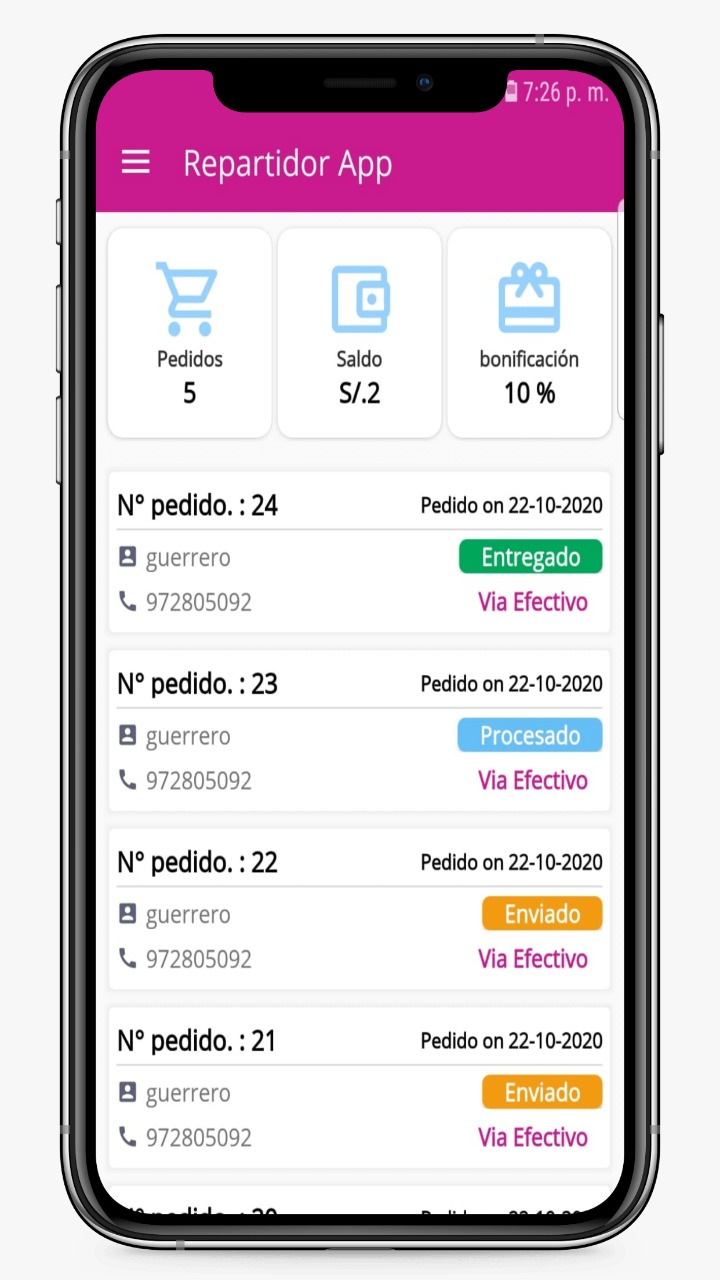Viewport: 720px width, 1280px height.
Task: Open order N° pedido 24
Action: tap(359, 552)
